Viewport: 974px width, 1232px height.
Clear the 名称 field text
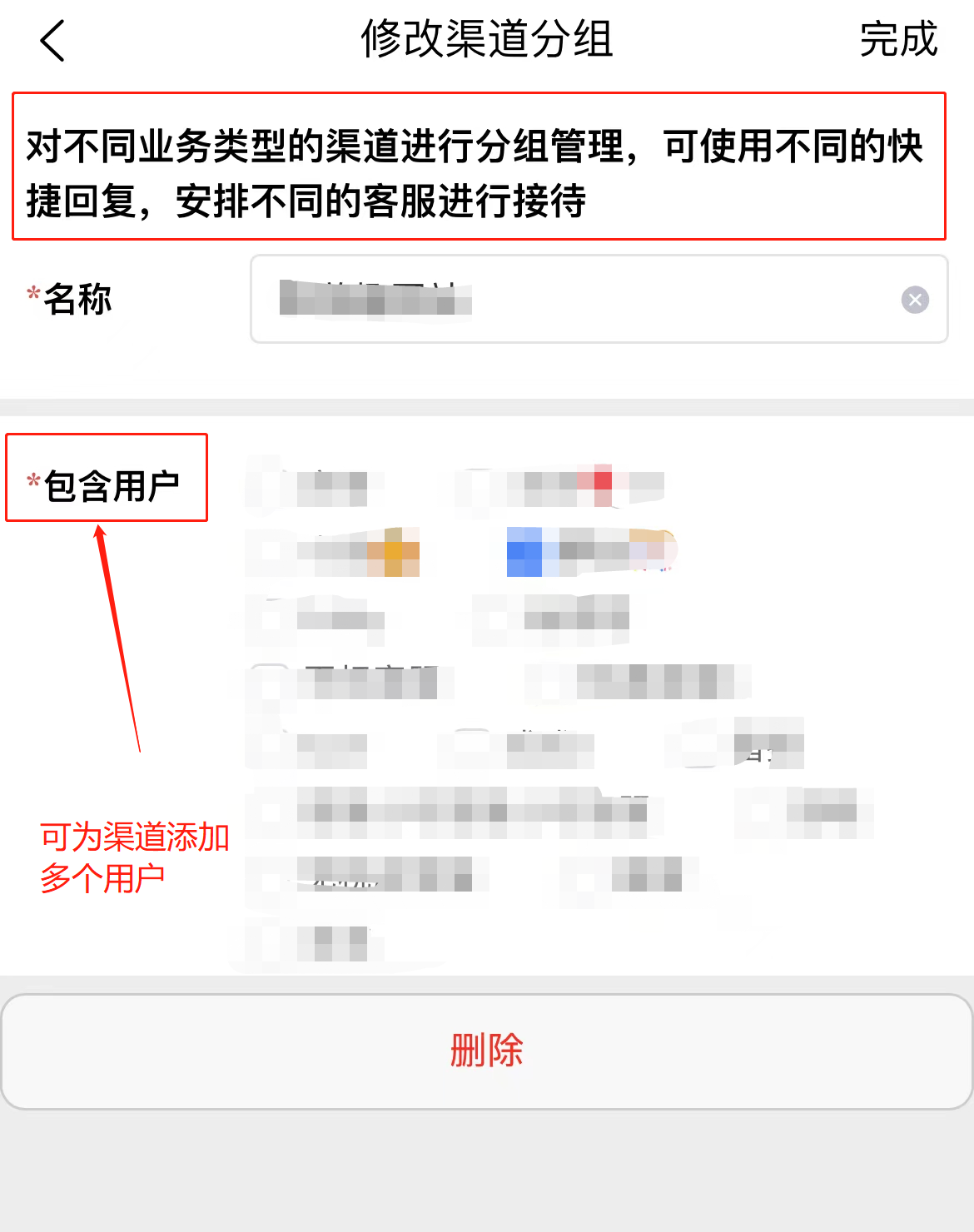(915, 300)
